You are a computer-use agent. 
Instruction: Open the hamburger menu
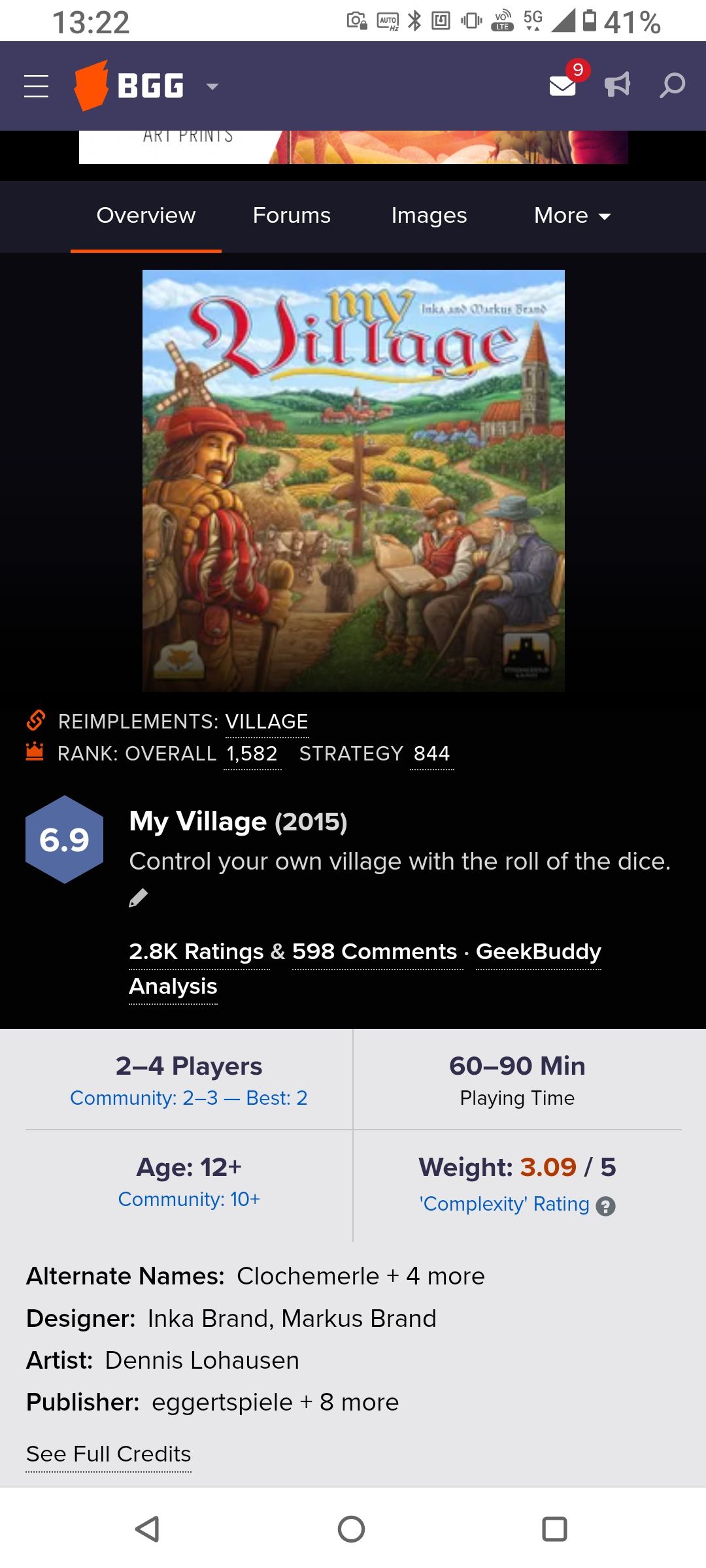(36, 86)
